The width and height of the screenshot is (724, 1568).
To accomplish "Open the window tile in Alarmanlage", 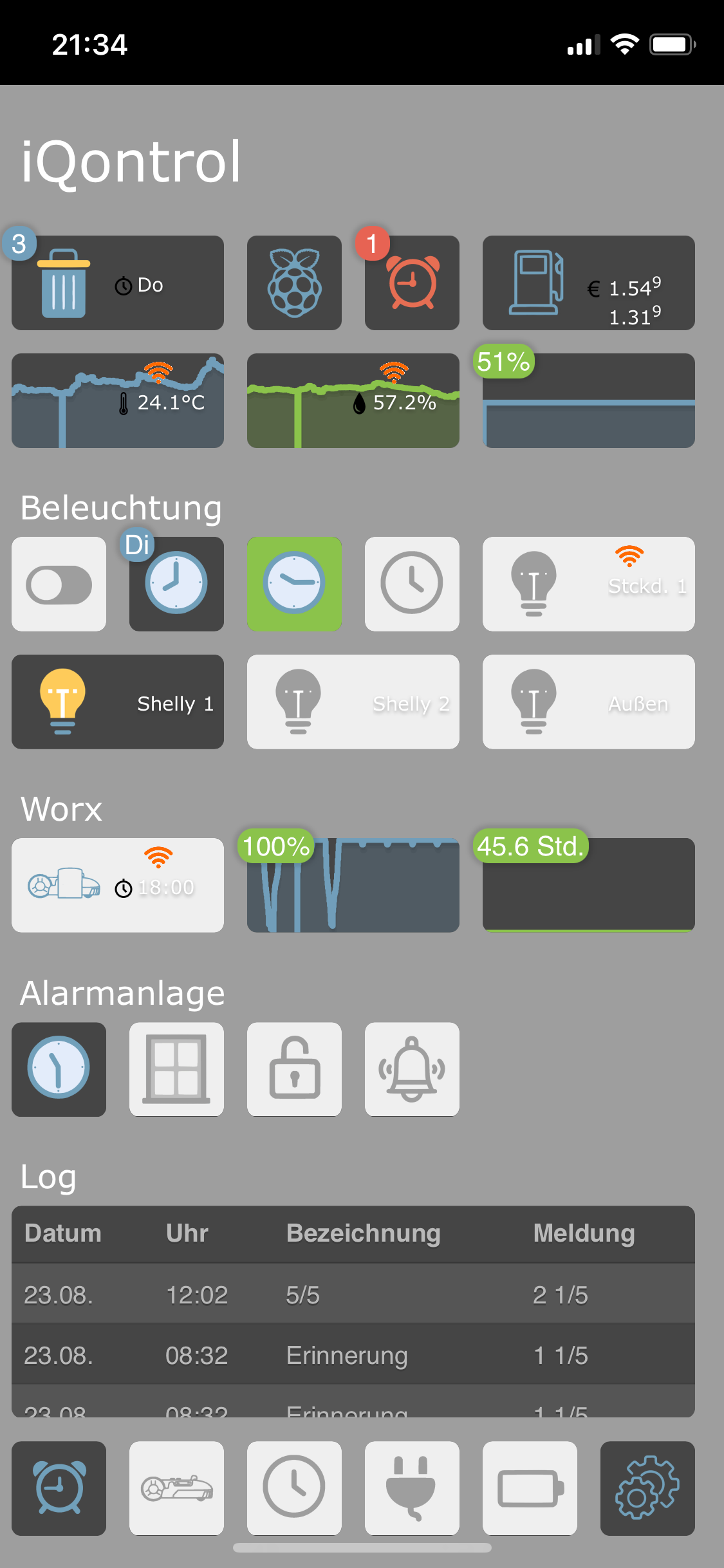I will pyautogui.click(x=176, y=1069).
